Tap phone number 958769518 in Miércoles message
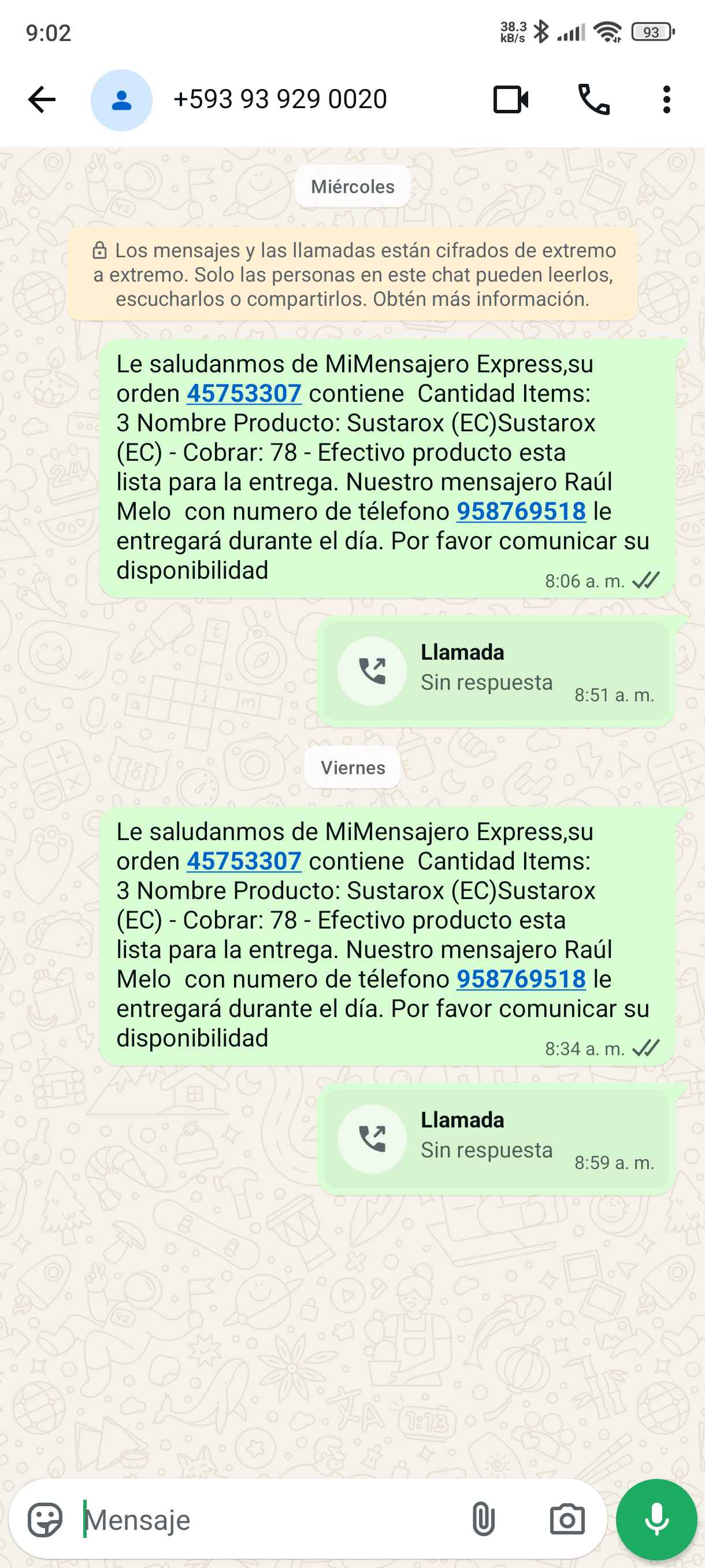This screenshot has width=705, height=1568. coord(521,512)
